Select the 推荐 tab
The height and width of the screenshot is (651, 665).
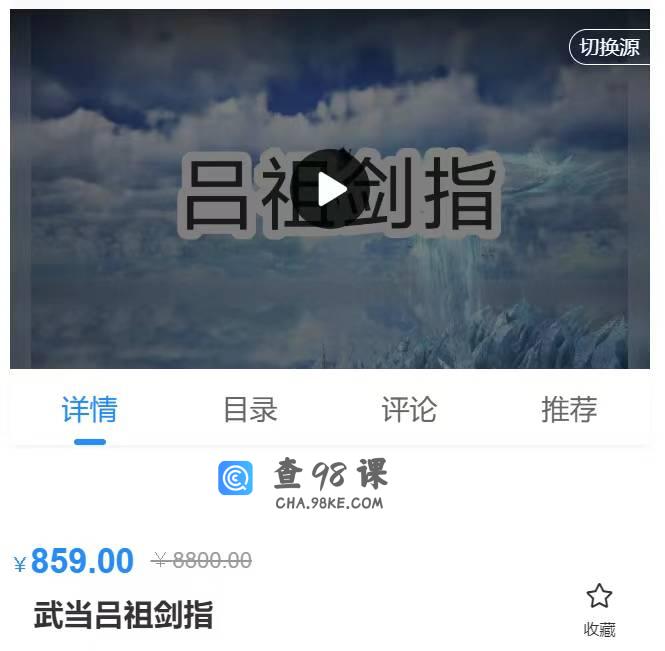[569, 410]
